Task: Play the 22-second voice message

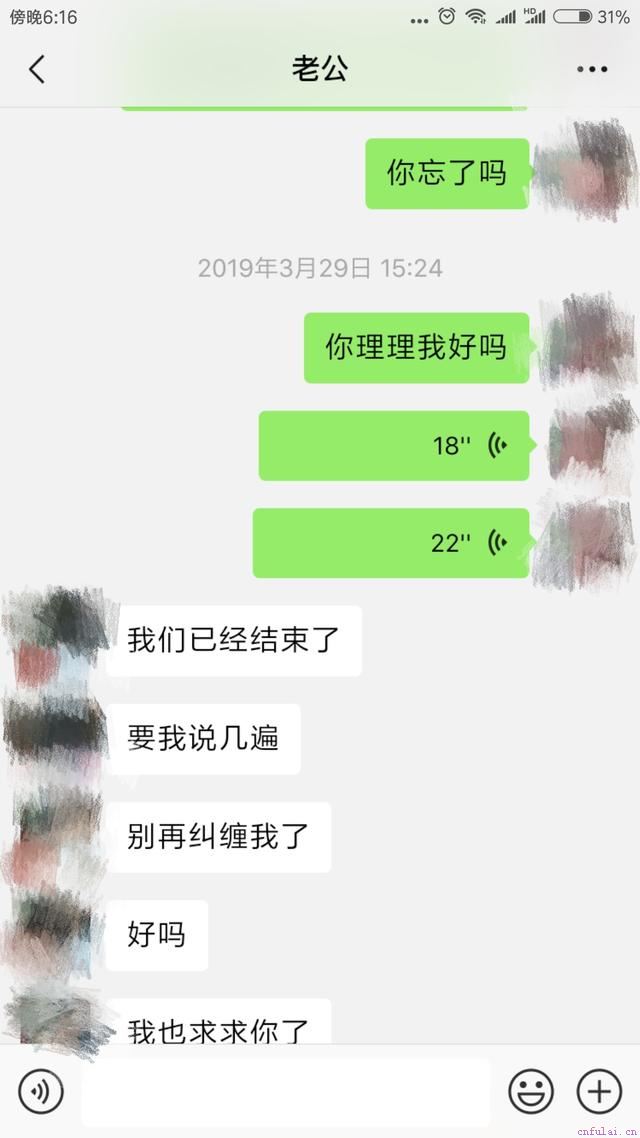Action: pos(391,543)
